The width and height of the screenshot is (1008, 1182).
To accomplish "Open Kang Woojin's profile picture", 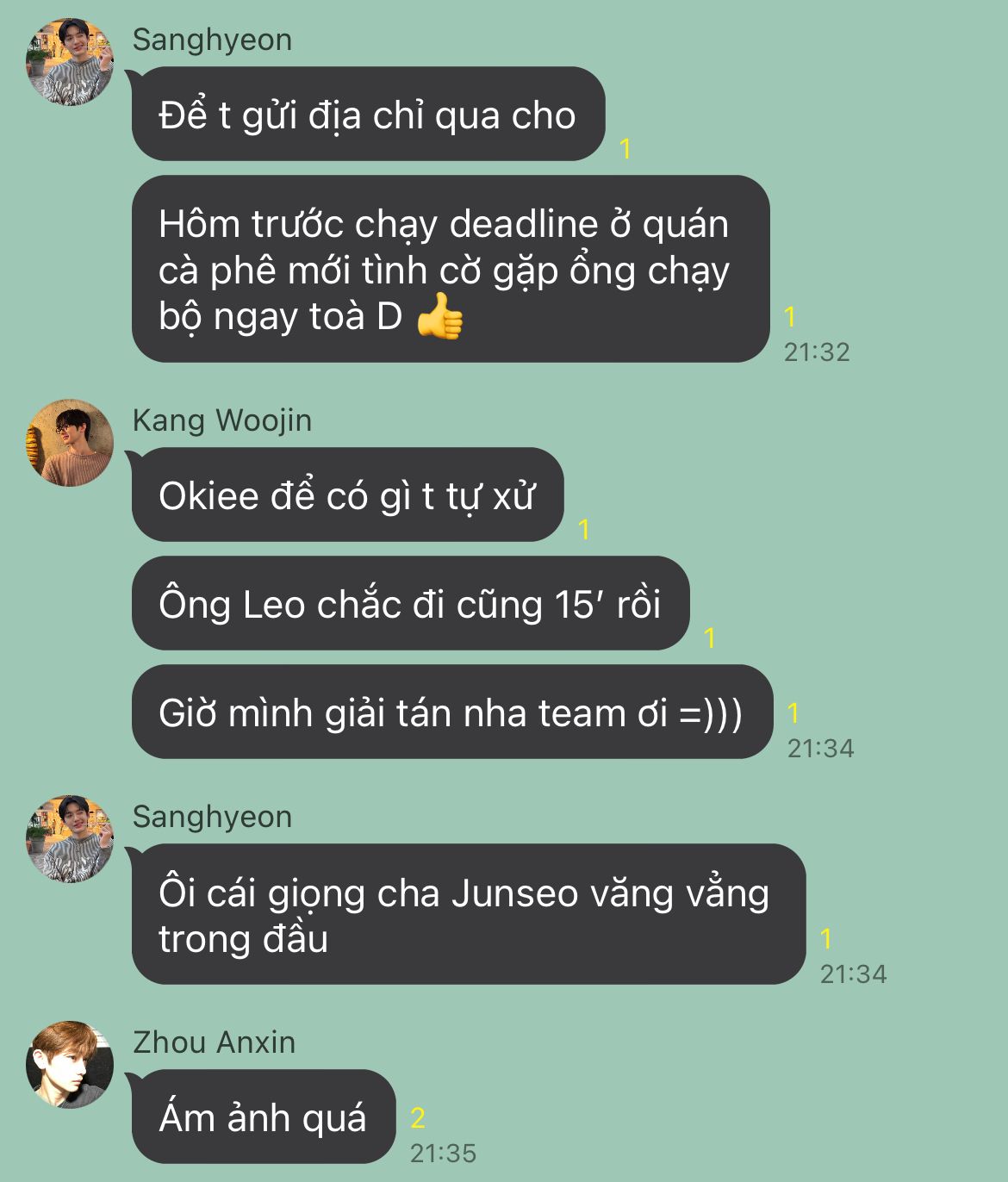I will [70, 443].
